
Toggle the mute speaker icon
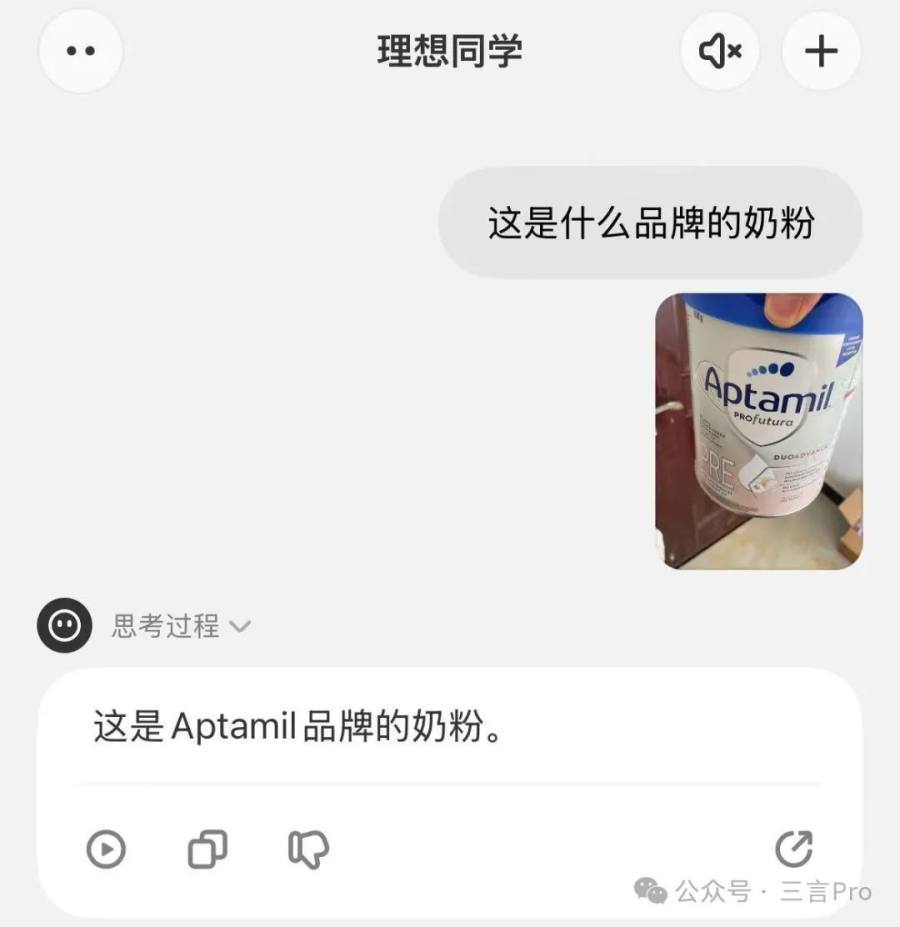(x=720, y=51)
